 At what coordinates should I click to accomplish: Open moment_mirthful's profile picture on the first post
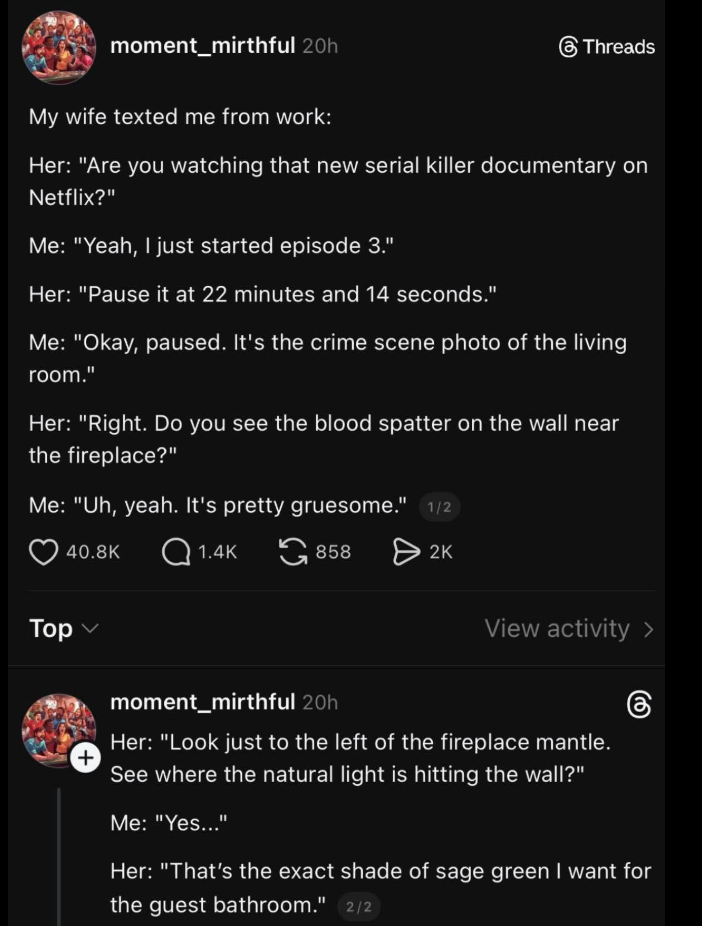(x=59, y=48)
